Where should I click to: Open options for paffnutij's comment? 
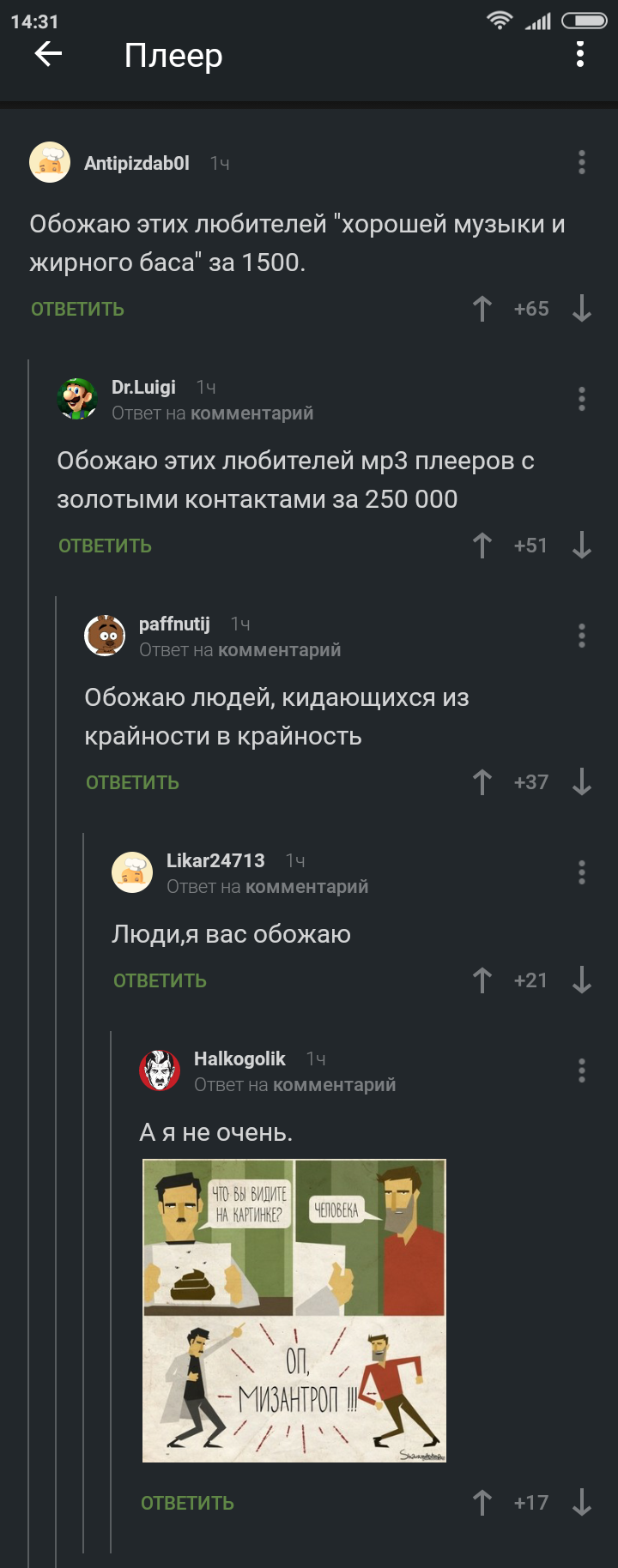tap(581, 636)
